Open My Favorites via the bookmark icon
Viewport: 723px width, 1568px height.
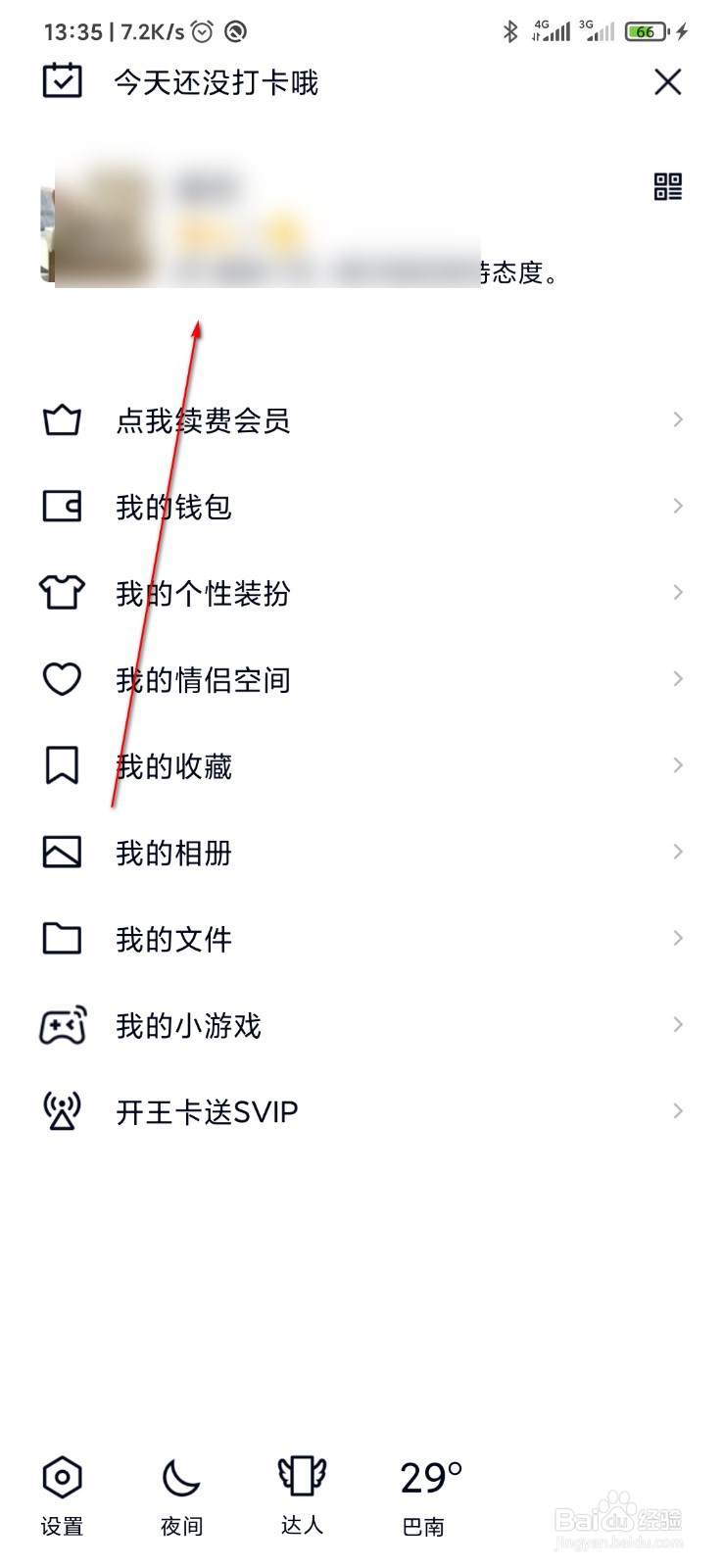click(62, 764)
